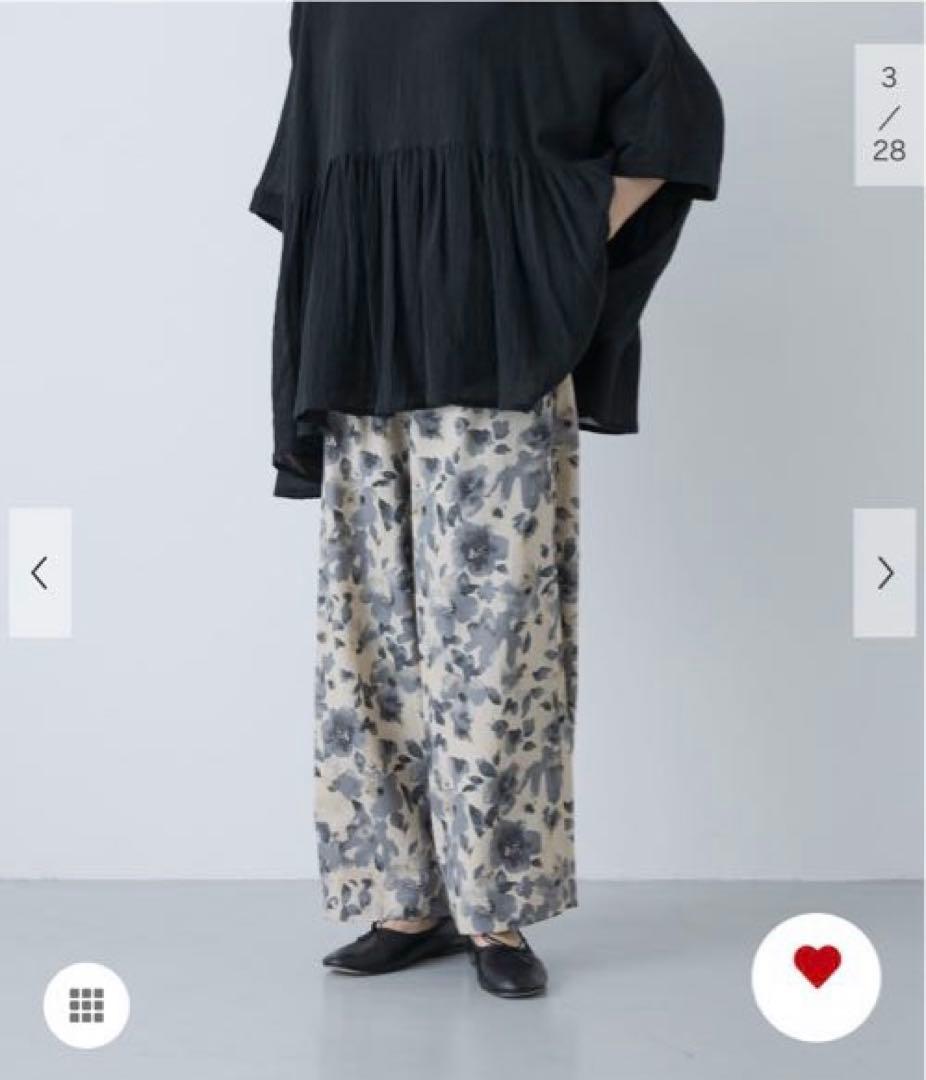Open the grid view of all photos
The width and height of the screenshot is (926, 1080).
click(87, 1006)
